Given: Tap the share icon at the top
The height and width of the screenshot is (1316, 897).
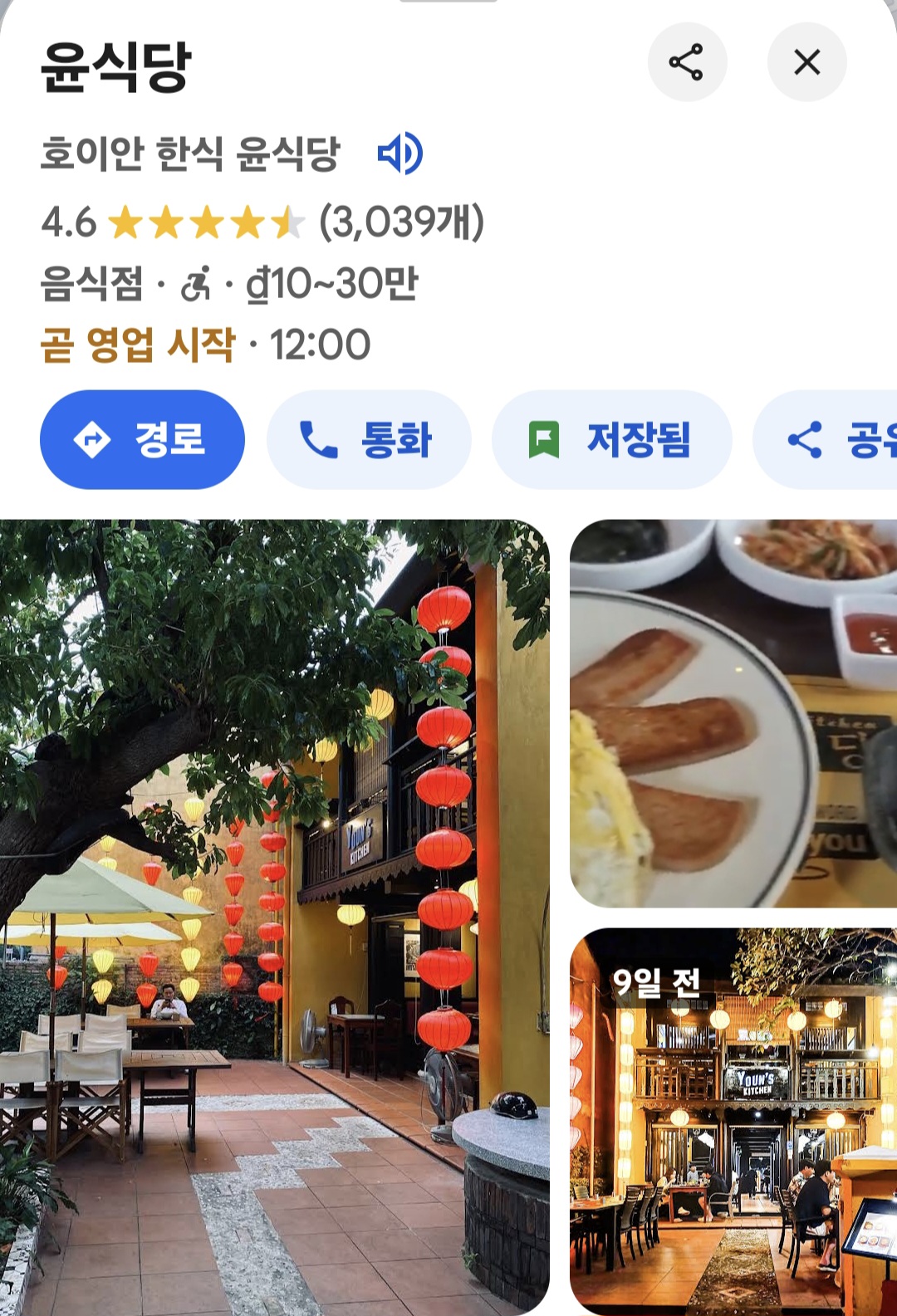Looking at the screenshot, I should 687,62.
